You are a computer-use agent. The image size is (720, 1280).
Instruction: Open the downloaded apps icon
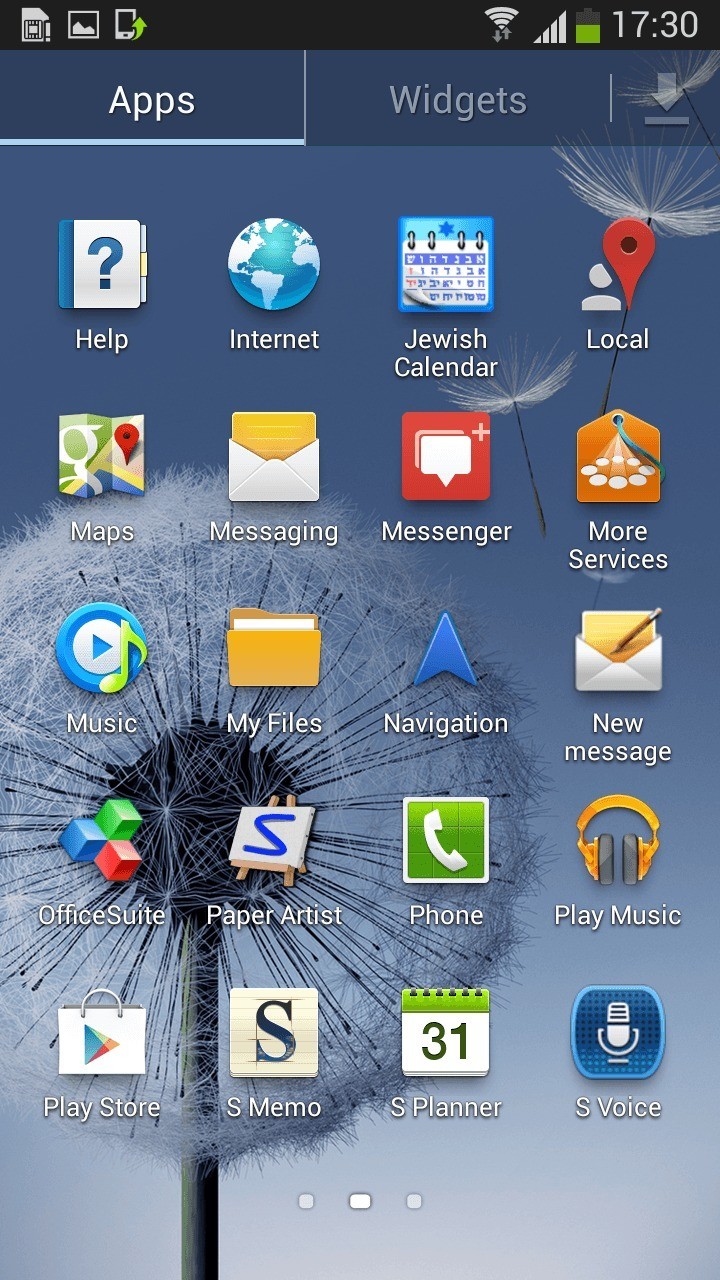point(666,100)
